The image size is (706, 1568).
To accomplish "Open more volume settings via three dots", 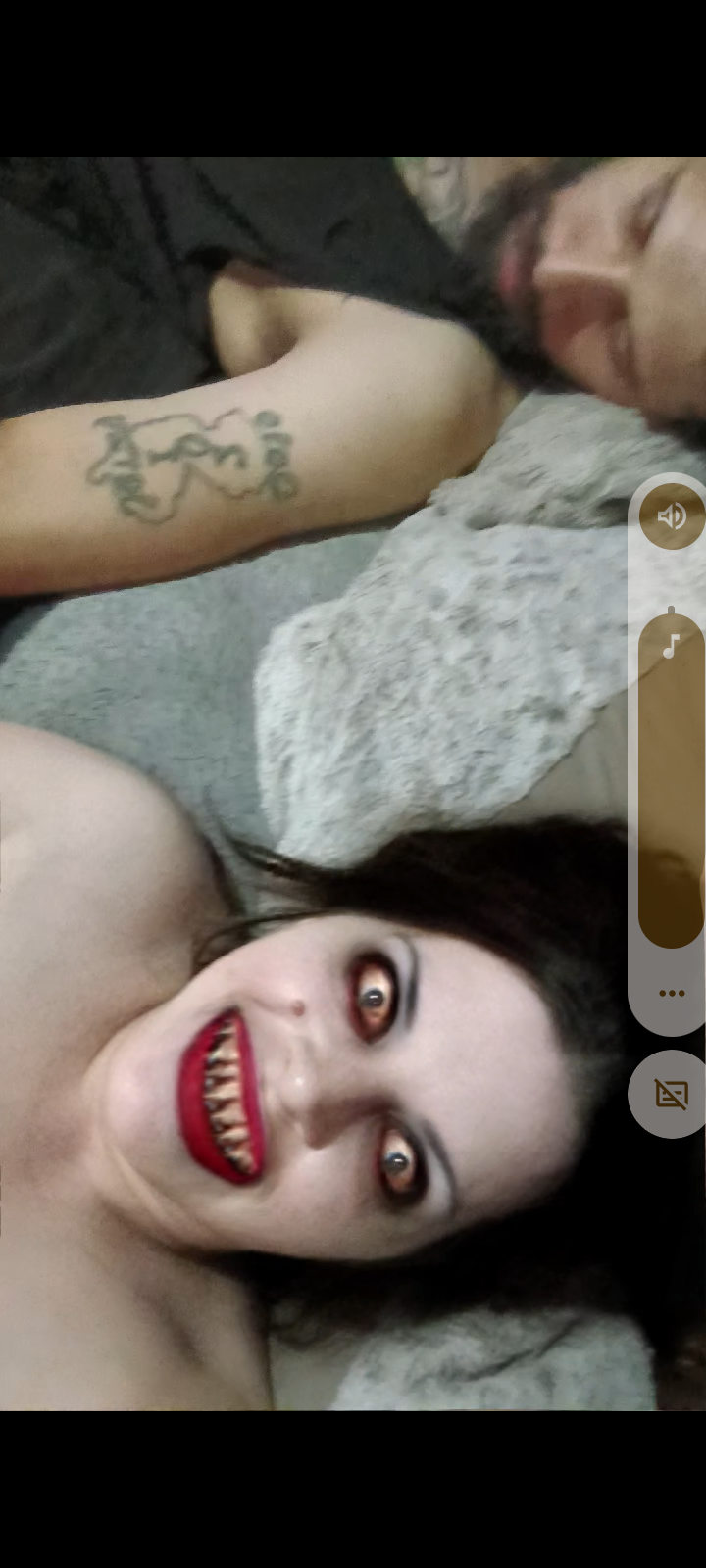I will tap(671, 993).
